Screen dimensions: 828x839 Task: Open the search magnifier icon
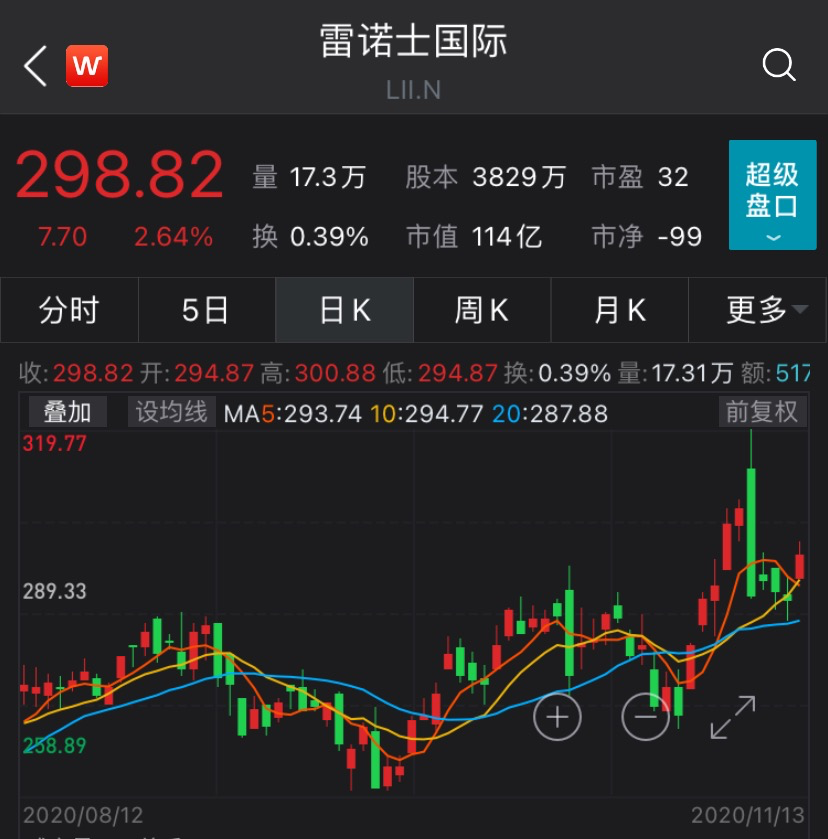[x=778, y=66]
